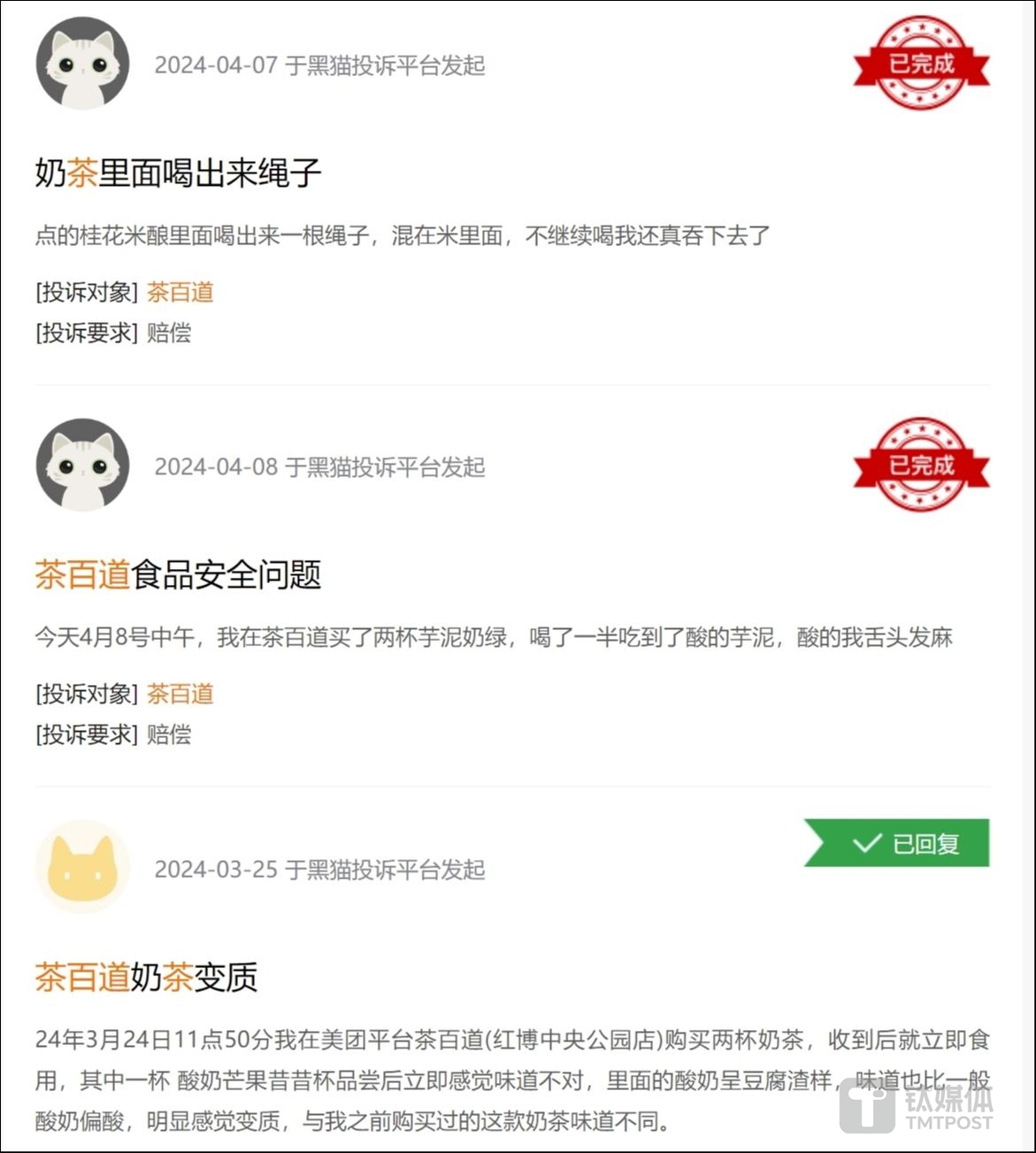Click the yellow cat avatar of the third complainant
The image size is (1036, 1153).
(82, 866)
